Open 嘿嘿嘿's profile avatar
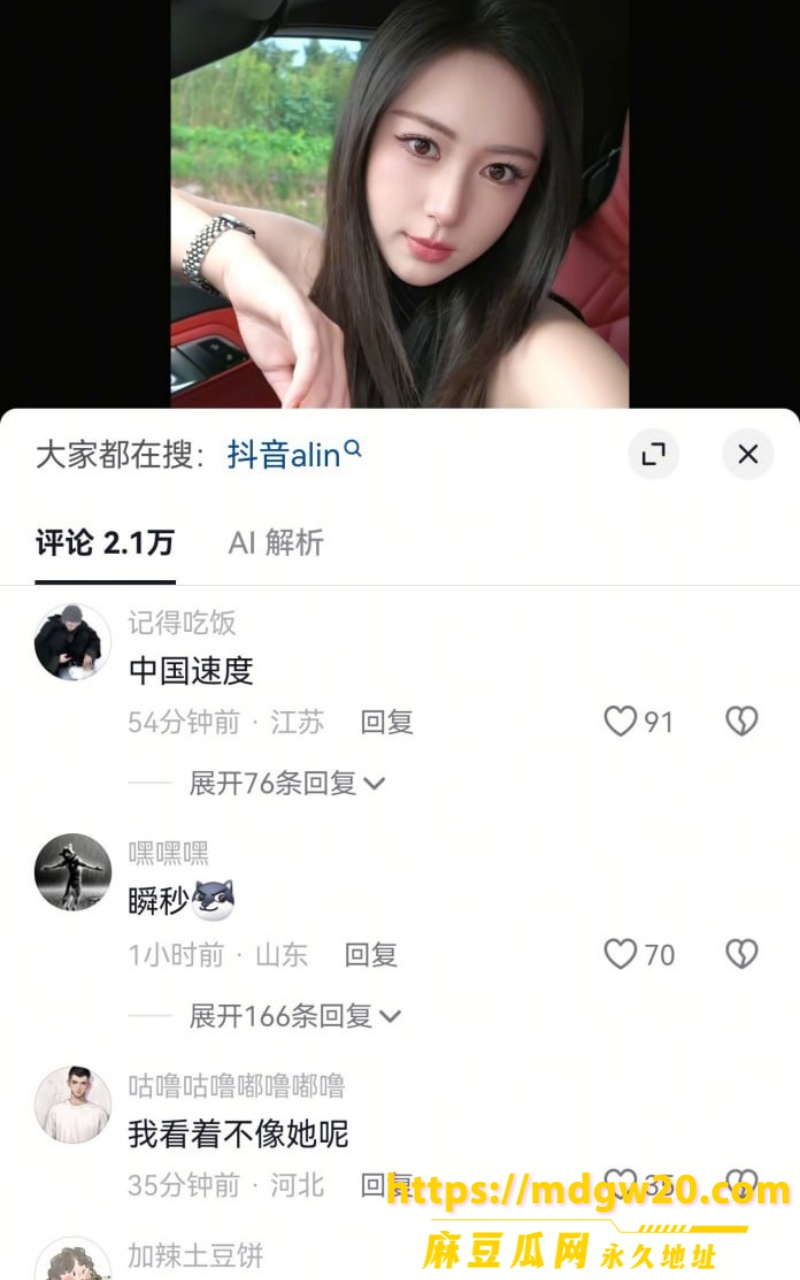The width and height of the screenshot is (800, 1280). click(73, 872)
